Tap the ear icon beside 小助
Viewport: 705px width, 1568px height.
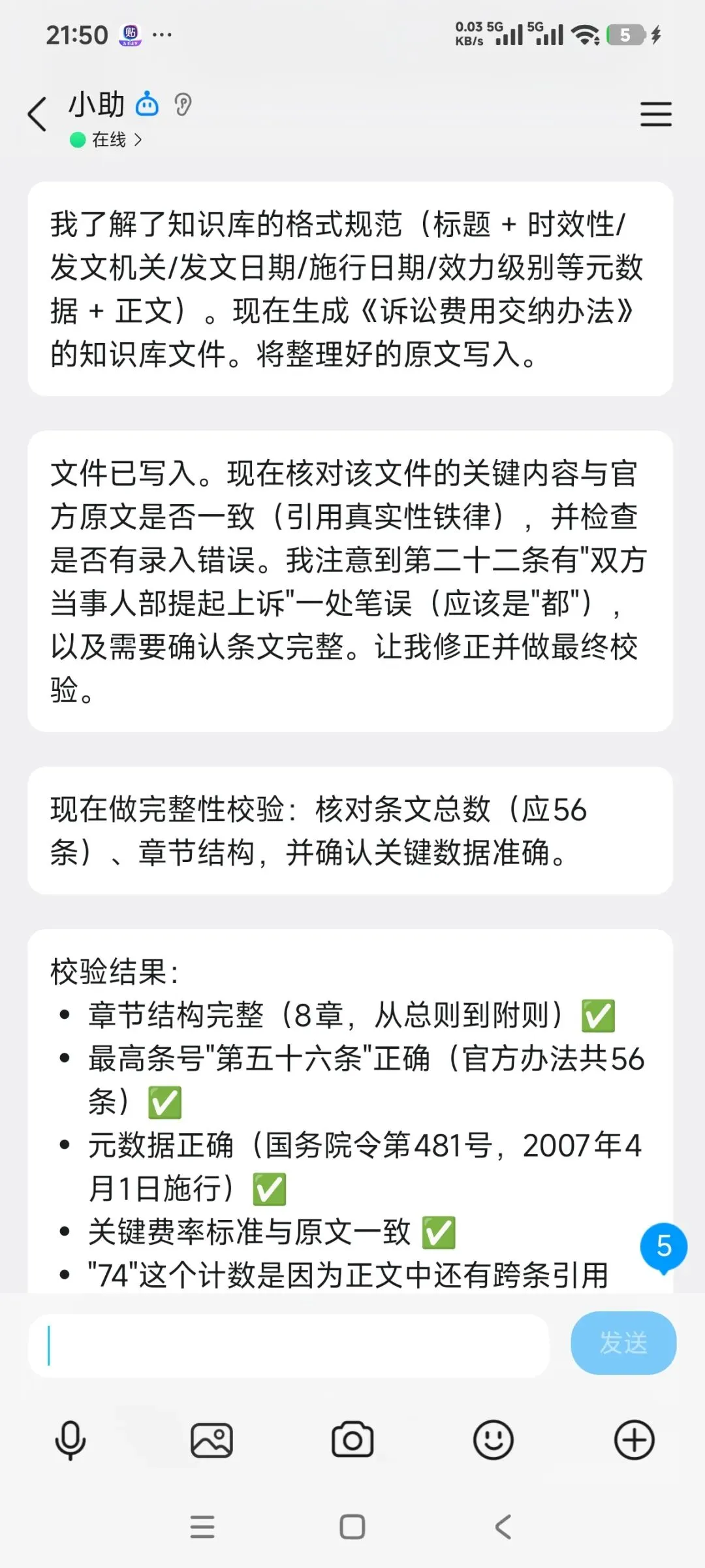click(183, 104)
